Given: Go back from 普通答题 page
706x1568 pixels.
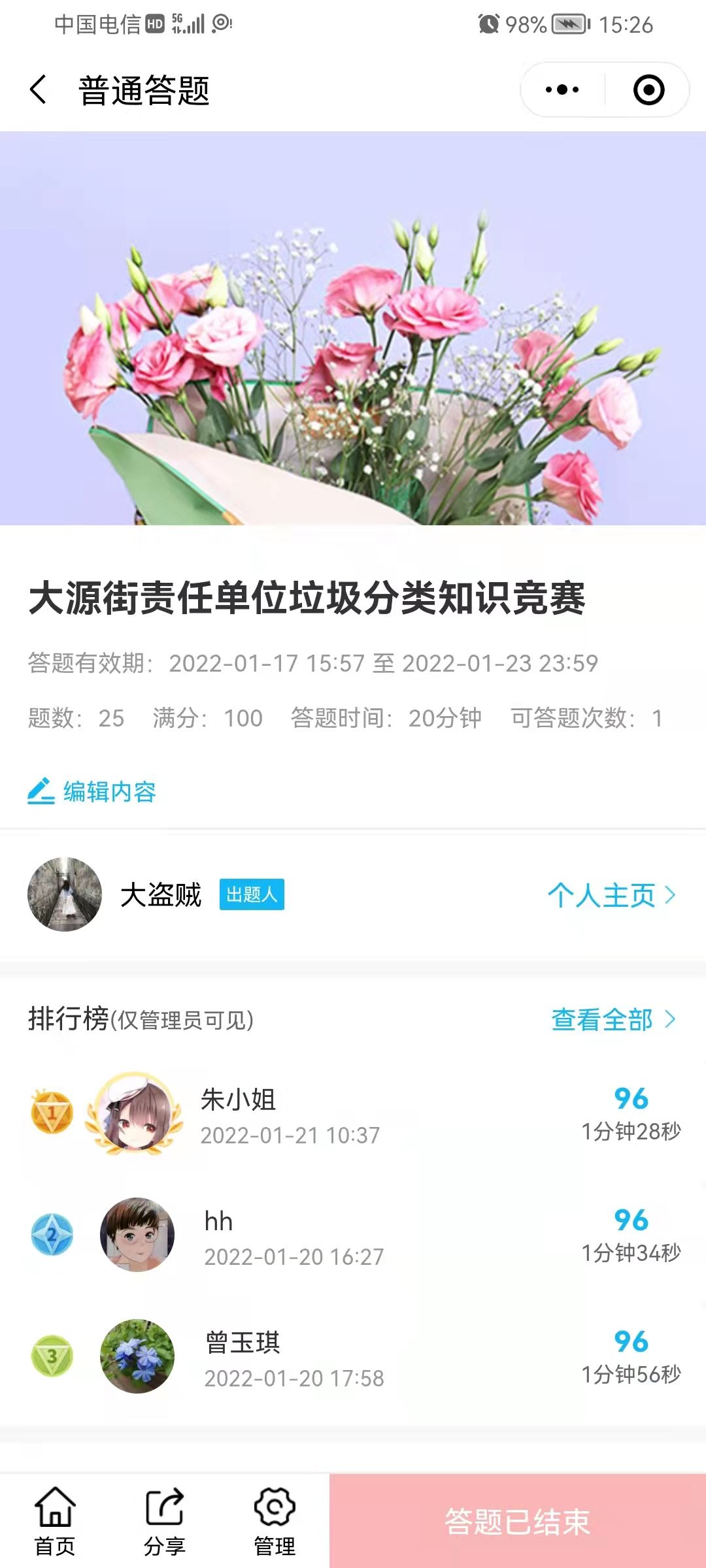Looking at the screenshot, I should click(x=39, y=90).
